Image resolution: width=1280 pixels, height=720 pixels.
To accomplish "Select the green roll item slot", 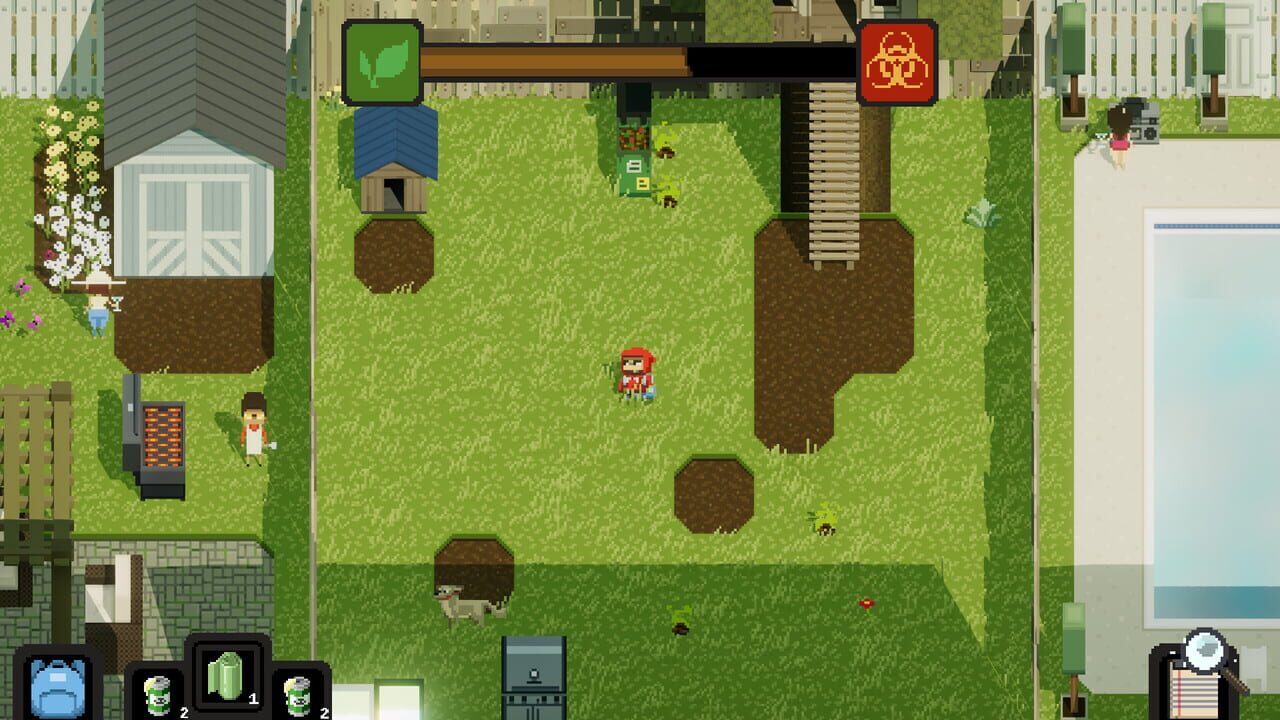I will pyautogui.click(x=227, y=676).
